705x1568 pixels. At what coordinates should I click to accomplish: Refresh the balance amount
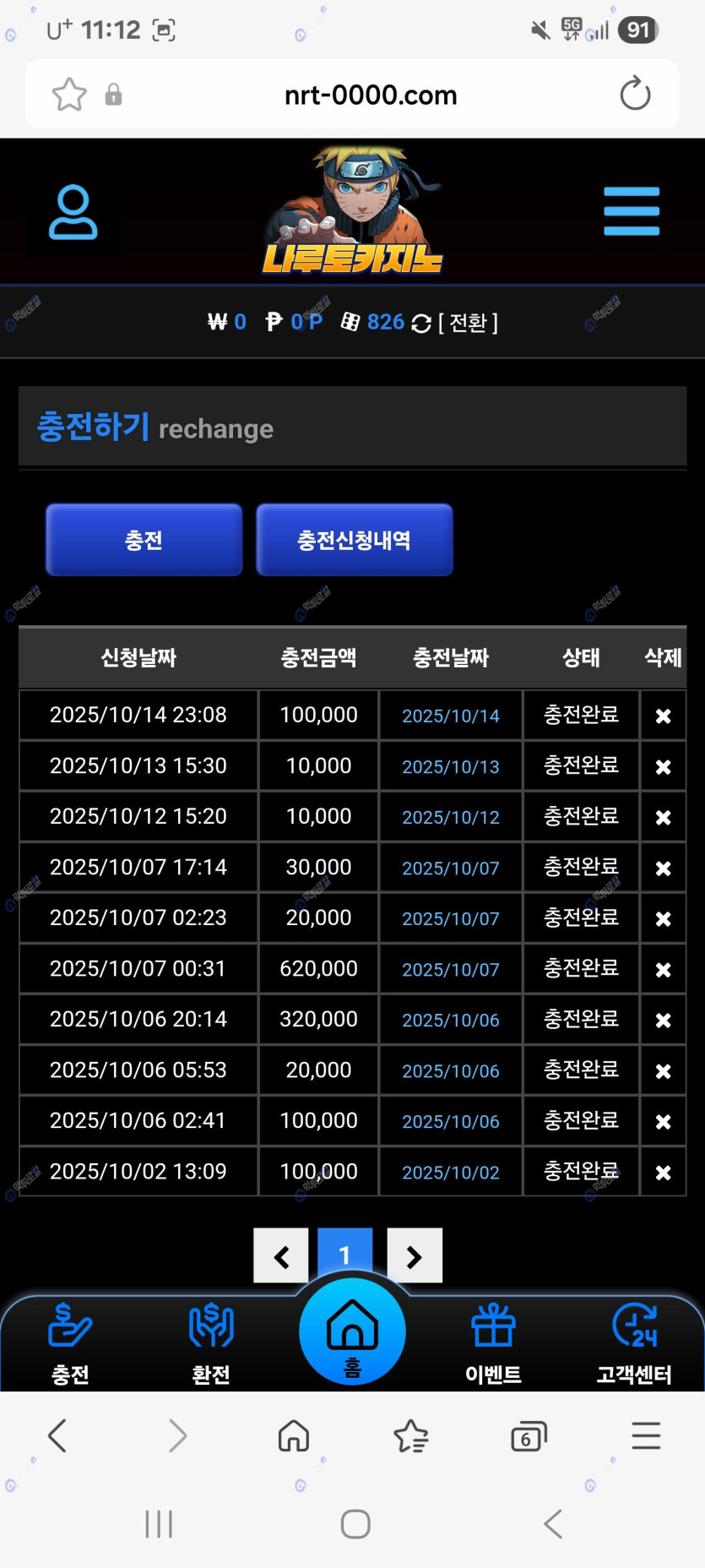(421, 324)
